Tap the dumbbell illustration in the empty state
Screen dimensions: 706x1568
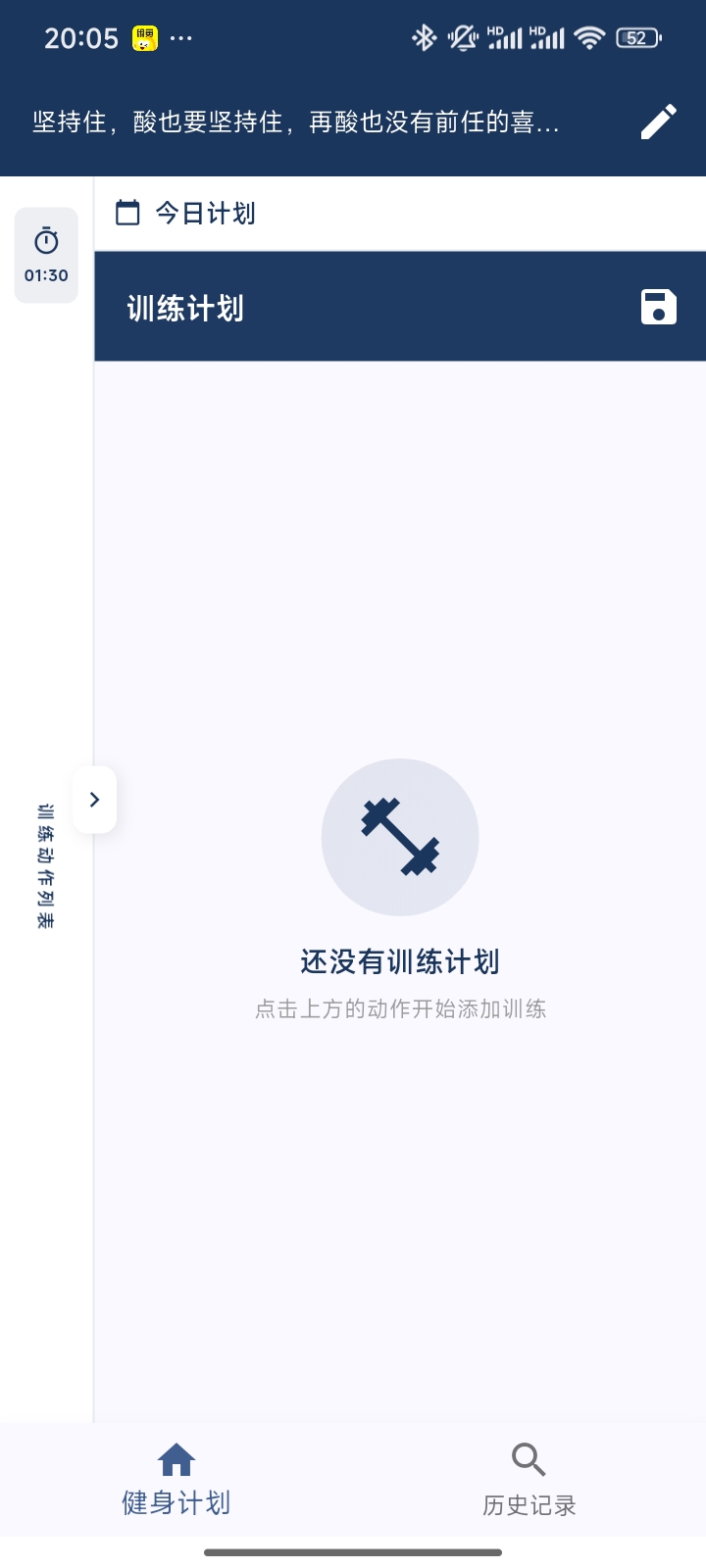coord(399,836)
